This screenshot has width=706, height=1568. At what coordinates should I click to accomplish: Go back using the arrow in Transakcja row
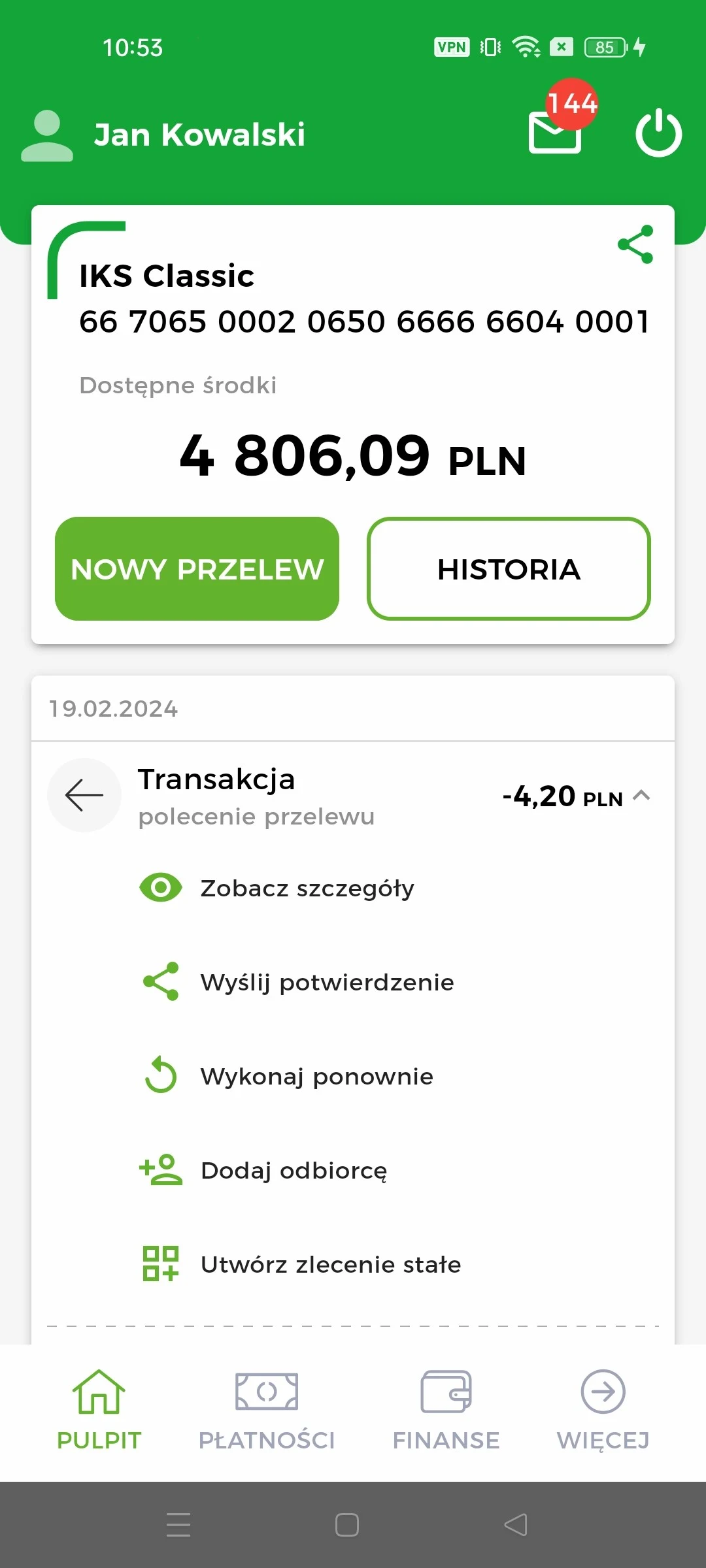[x=84, y=795]
